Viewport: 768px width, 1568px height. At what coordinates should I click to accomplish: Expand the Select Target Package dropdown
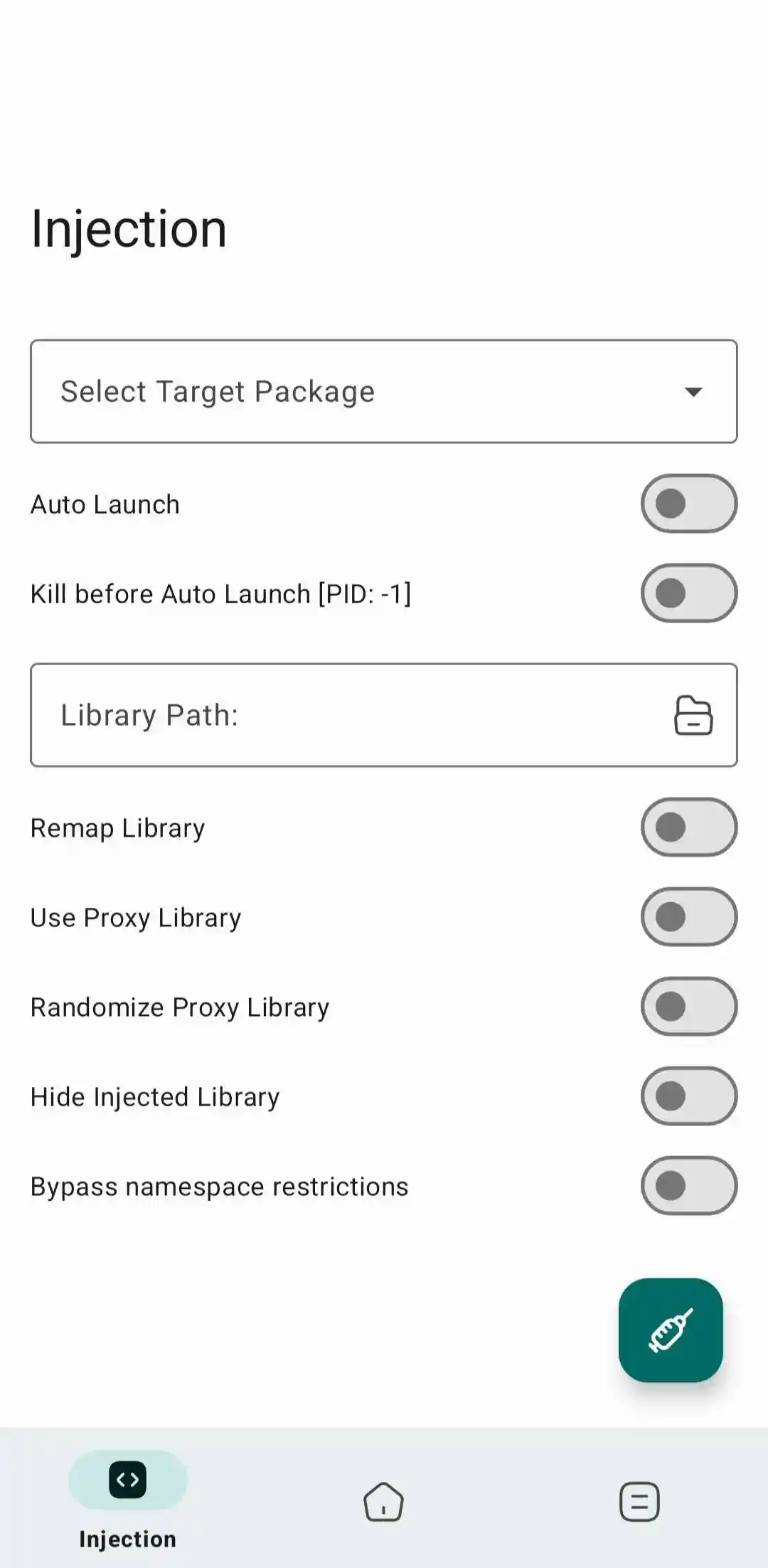point(383,391)
